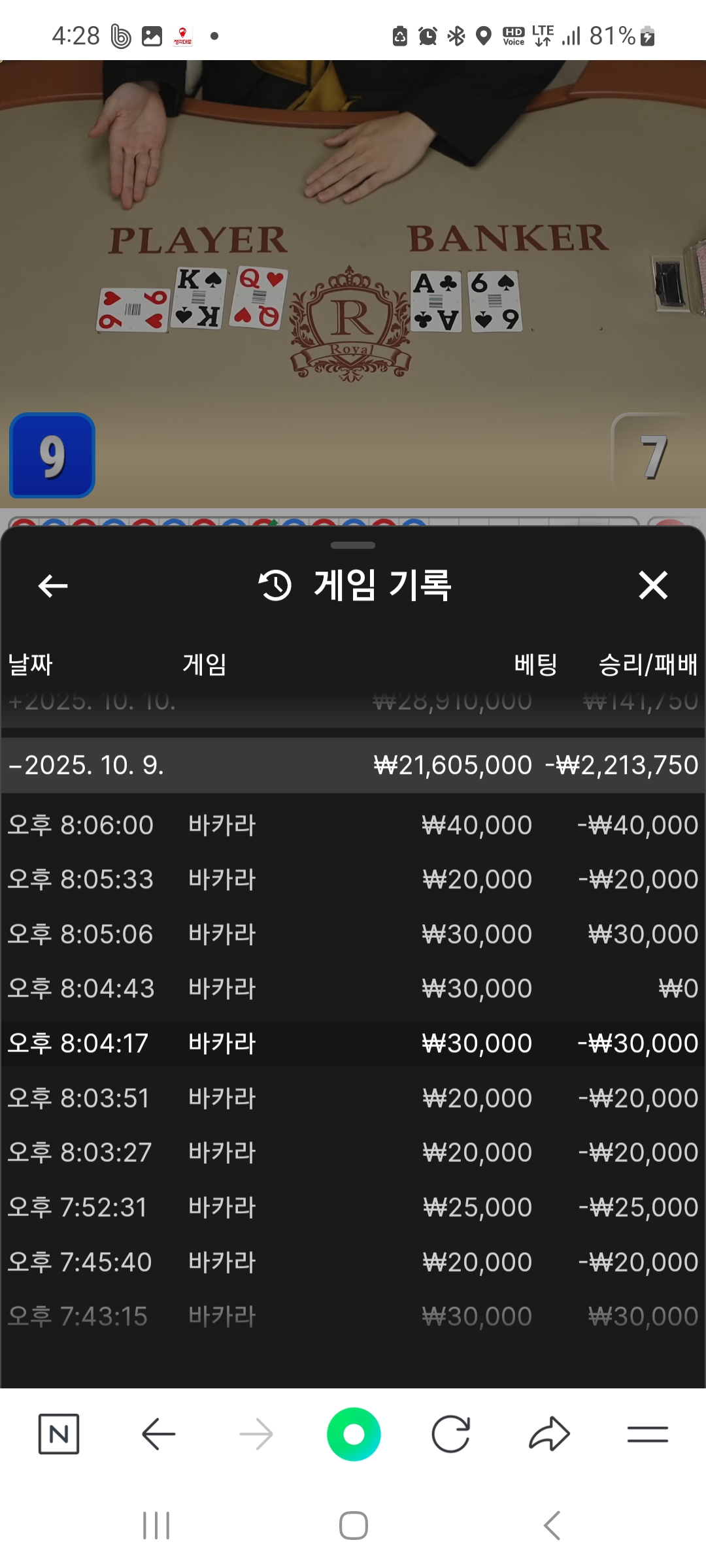Reload the current page
The width and height of the screenshot is (706, 1568).
click(451, 1434)
